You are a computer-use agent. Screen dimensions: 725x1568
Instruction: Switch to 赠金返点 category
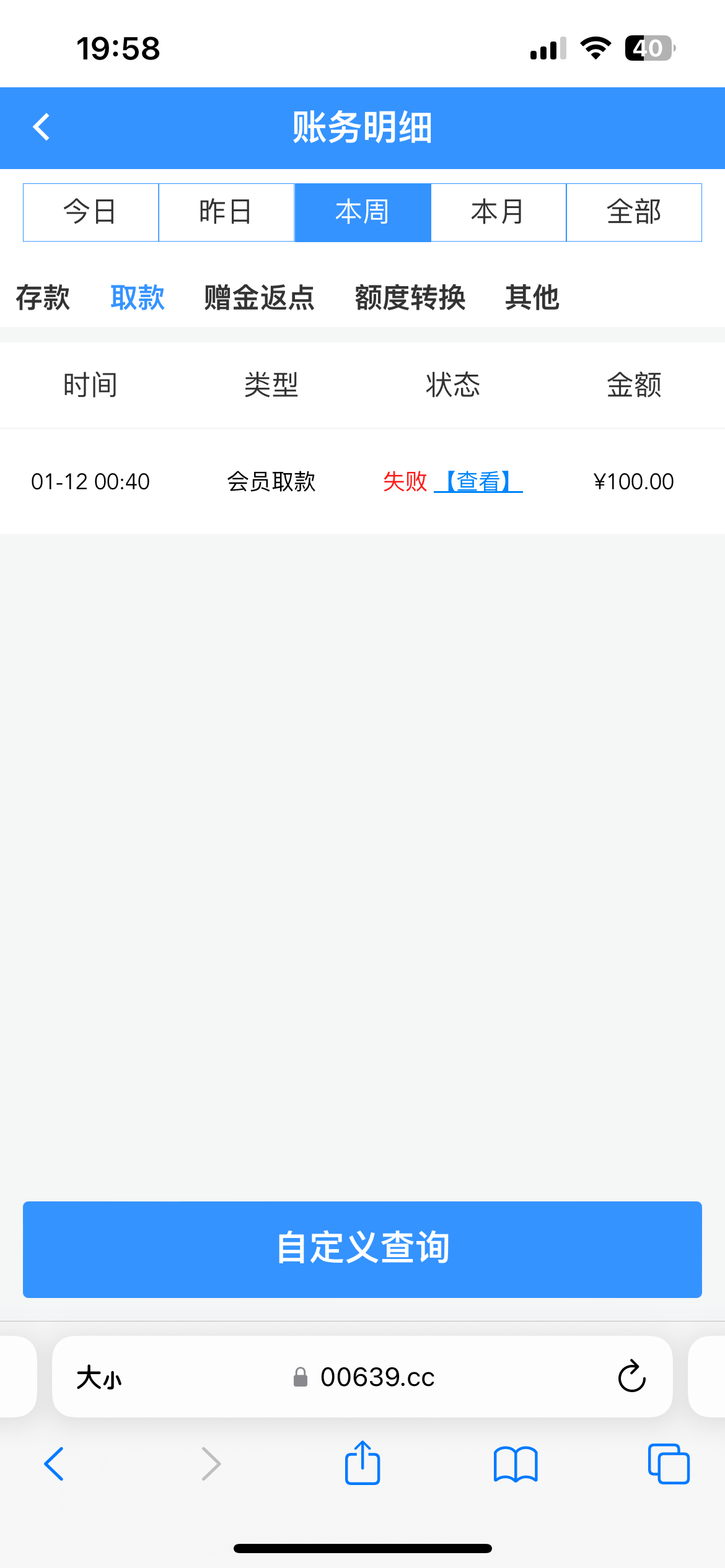tap(260, 297)
